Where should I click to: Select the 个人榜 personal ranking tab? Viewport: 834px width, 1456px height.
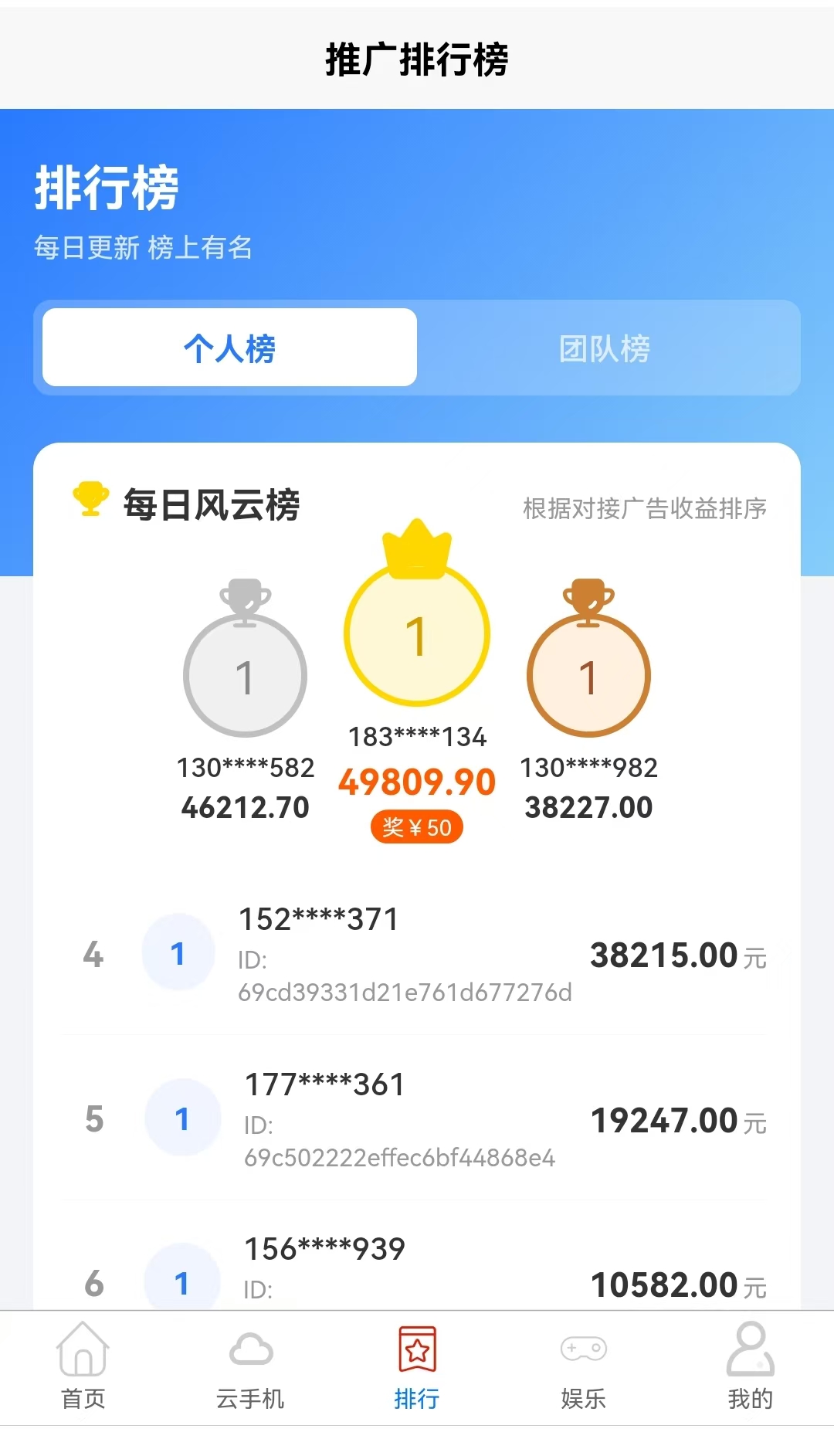click(x=229, y=348)
